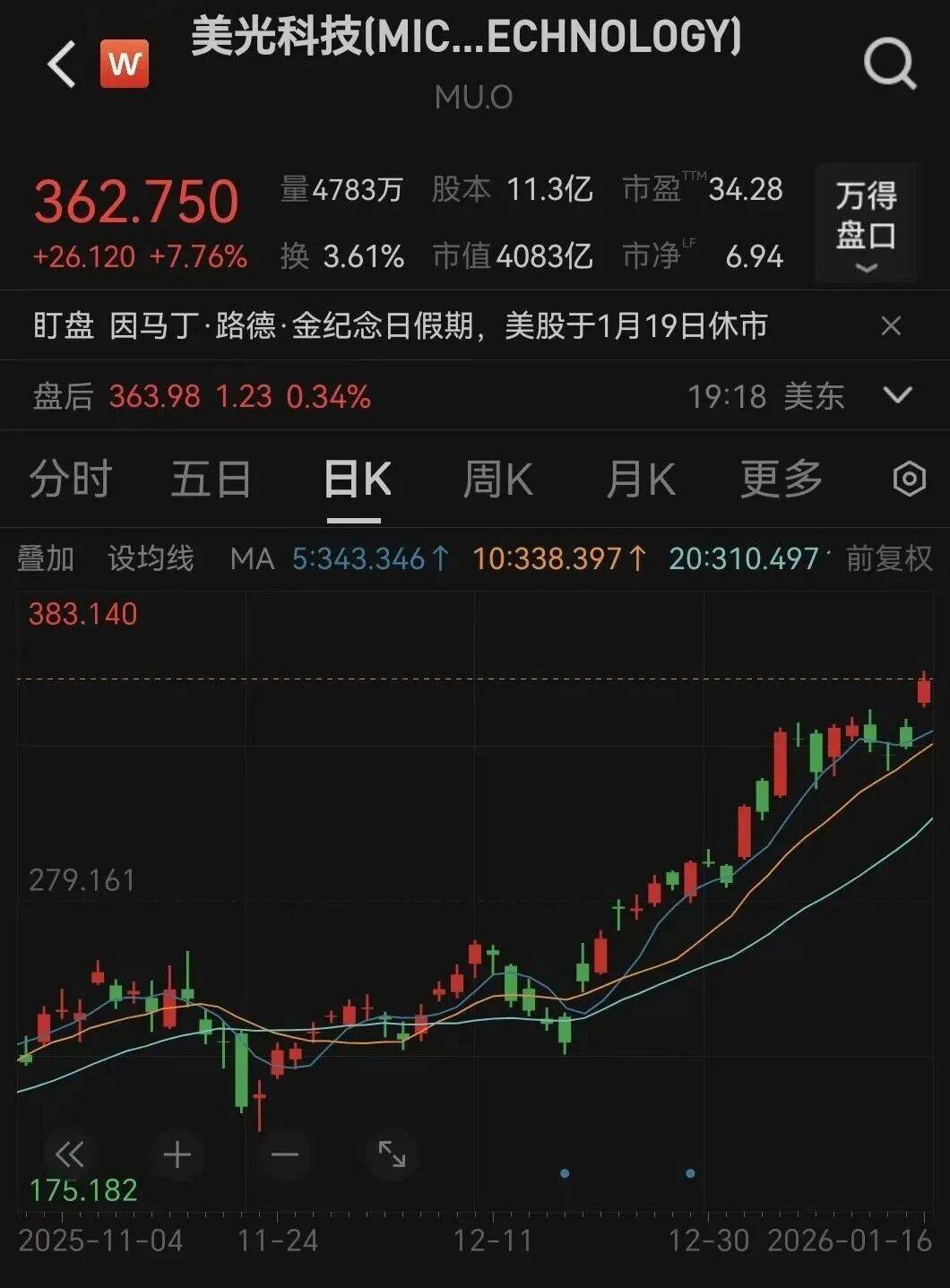Viewport: 950px width, 1288px height.
Task: Open the stock search icon
Action: tap(889, 65)
